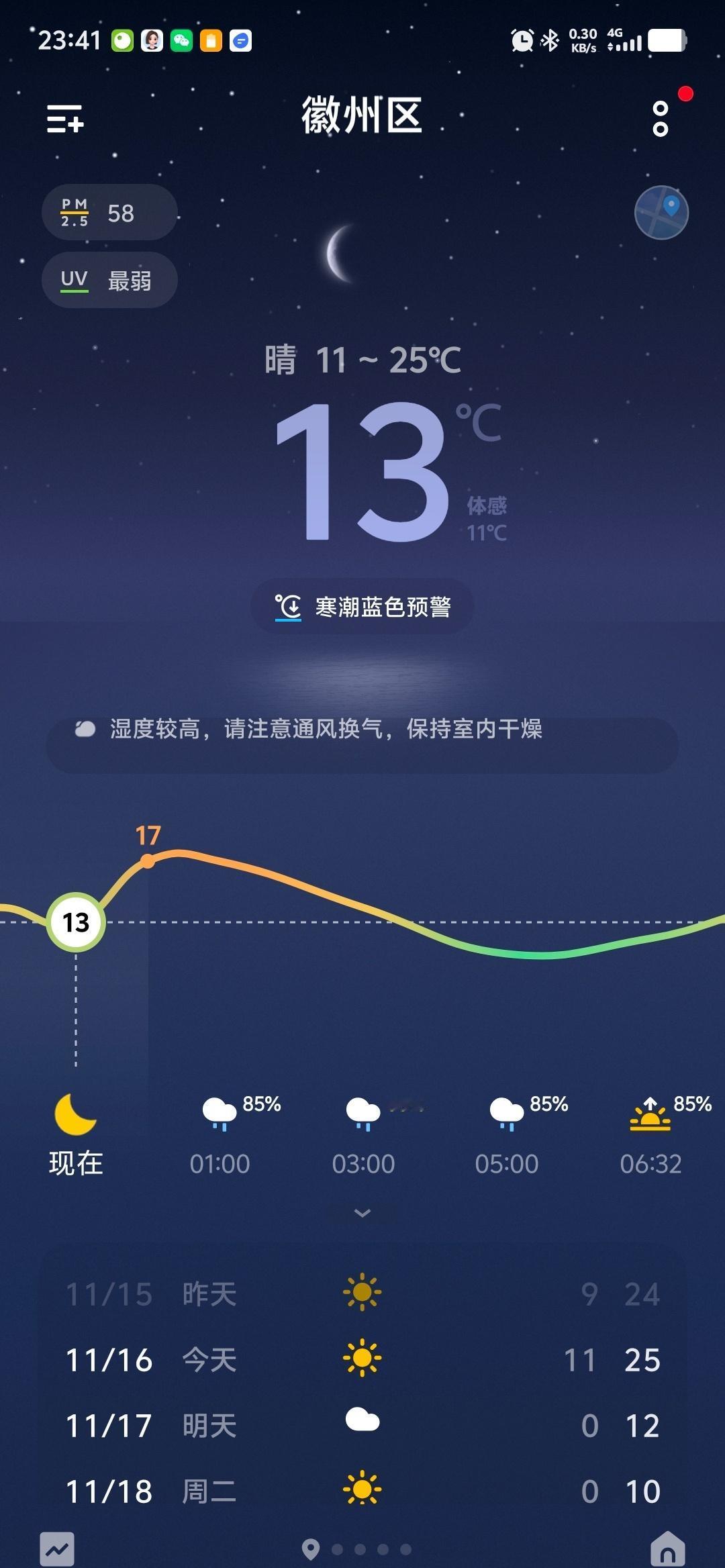Tap the rain icon for 01:00 forecast
725x1568 pixels.
217,1111
